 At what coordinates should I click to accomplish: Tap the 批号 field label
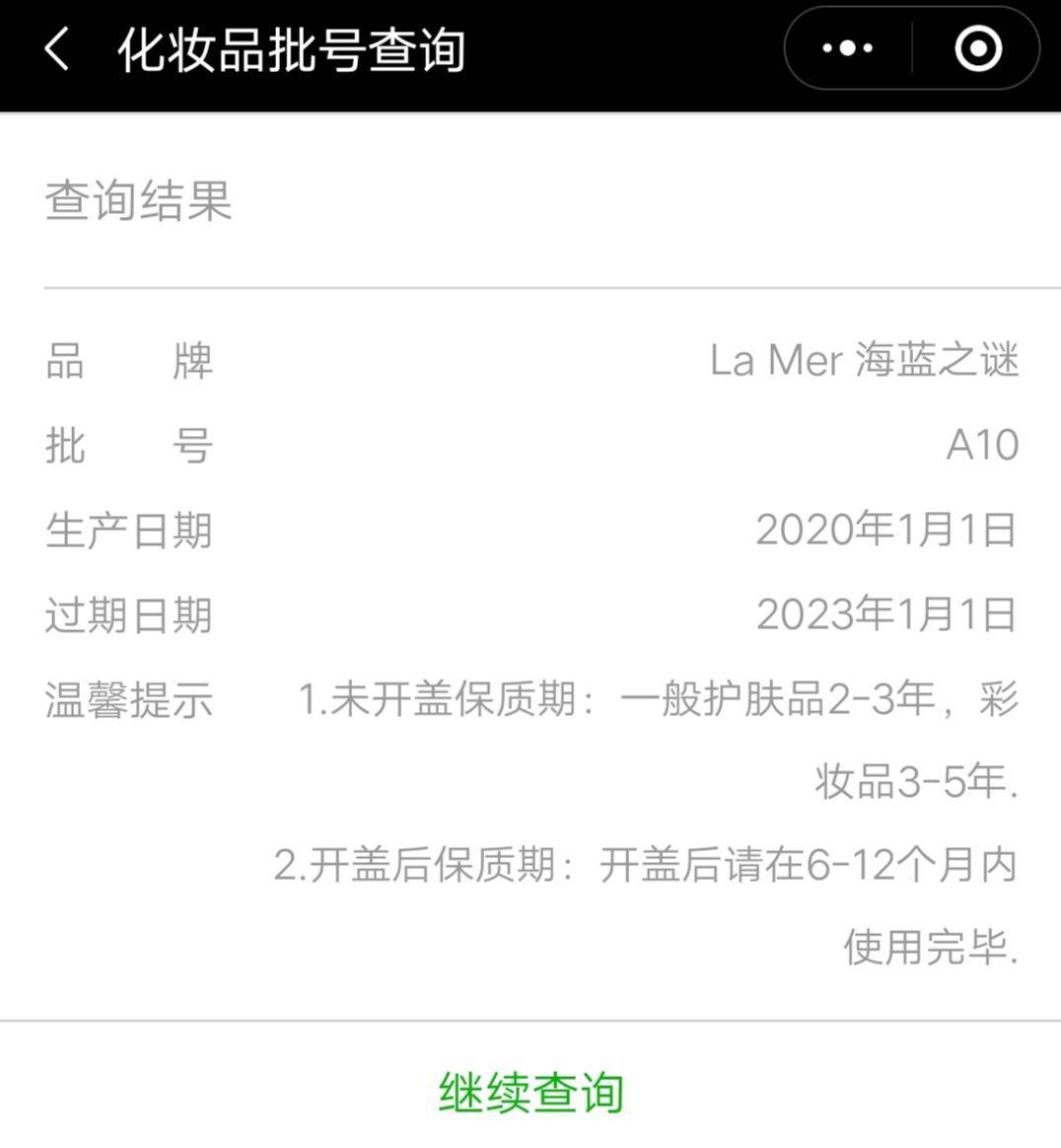coord(130,445)
